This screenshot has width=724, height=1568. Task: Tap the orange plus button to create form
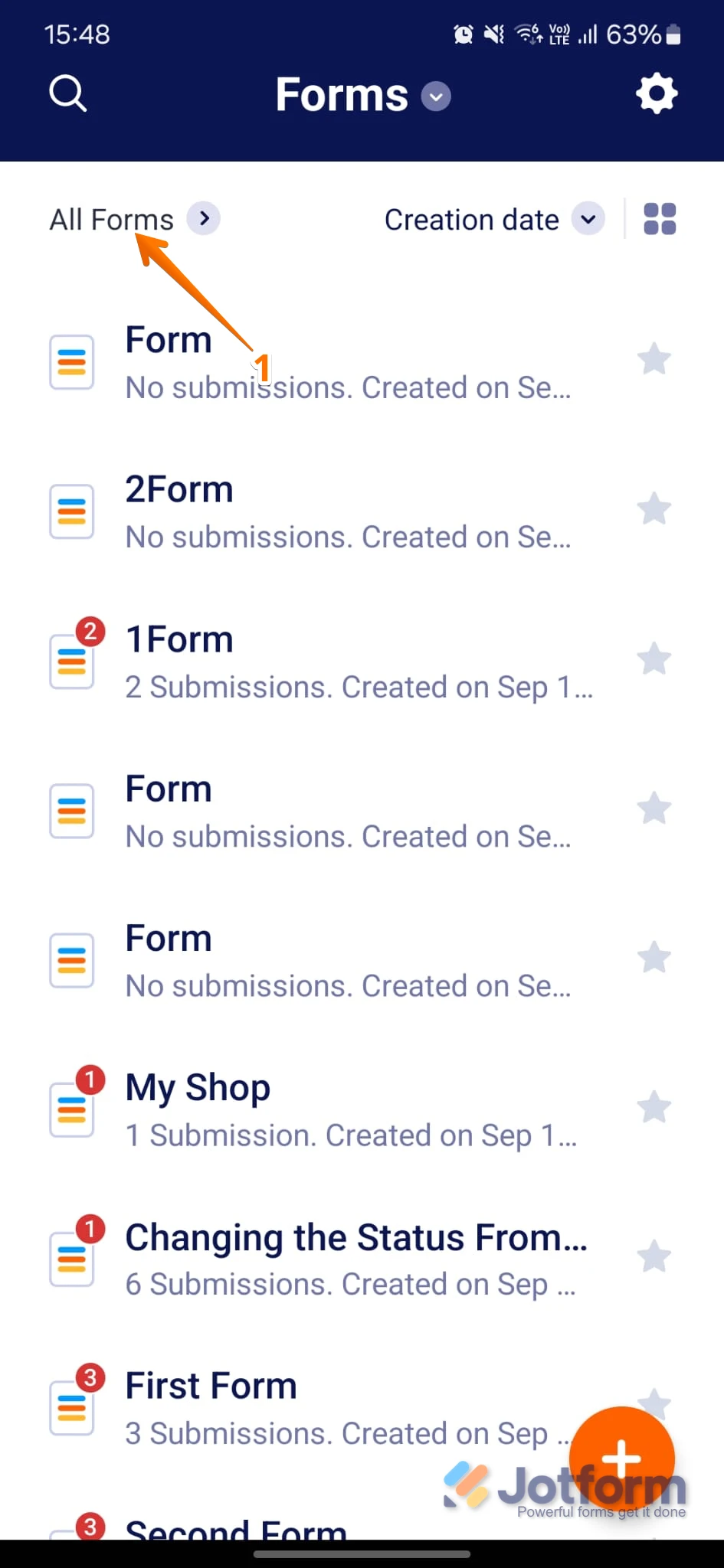click(622, 1456)
